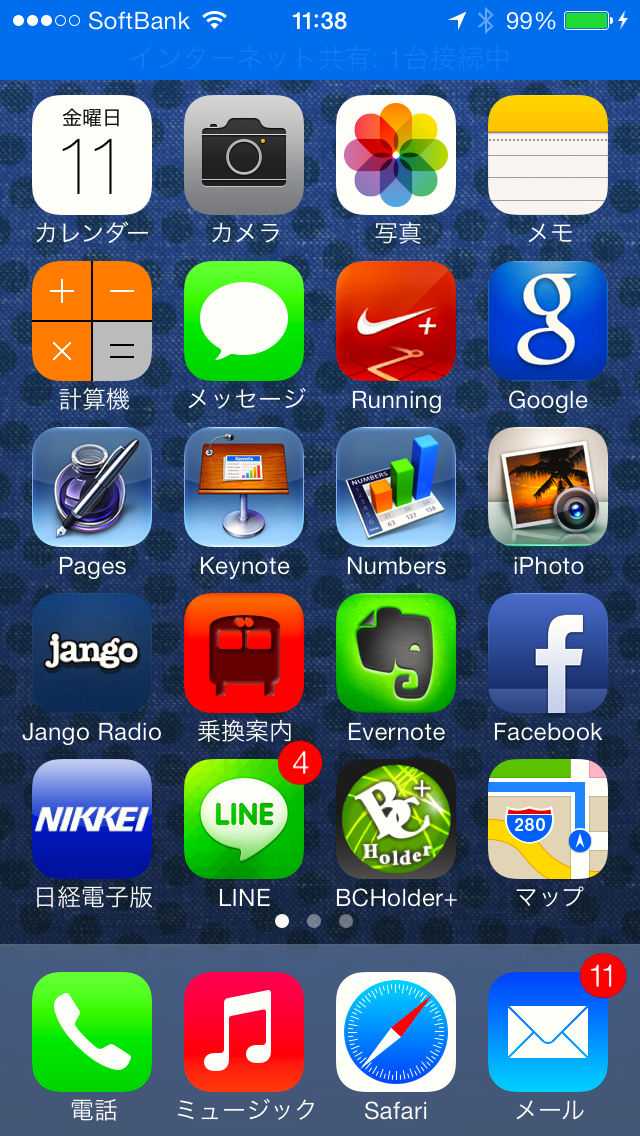Open Safari from the dock

tap(396, 1032)
